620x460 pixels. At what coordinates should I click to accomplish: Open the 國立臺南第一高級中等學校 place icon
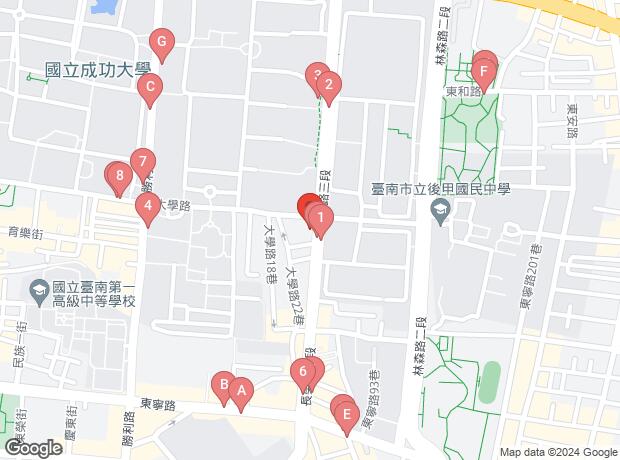click(x=38, y=292)
